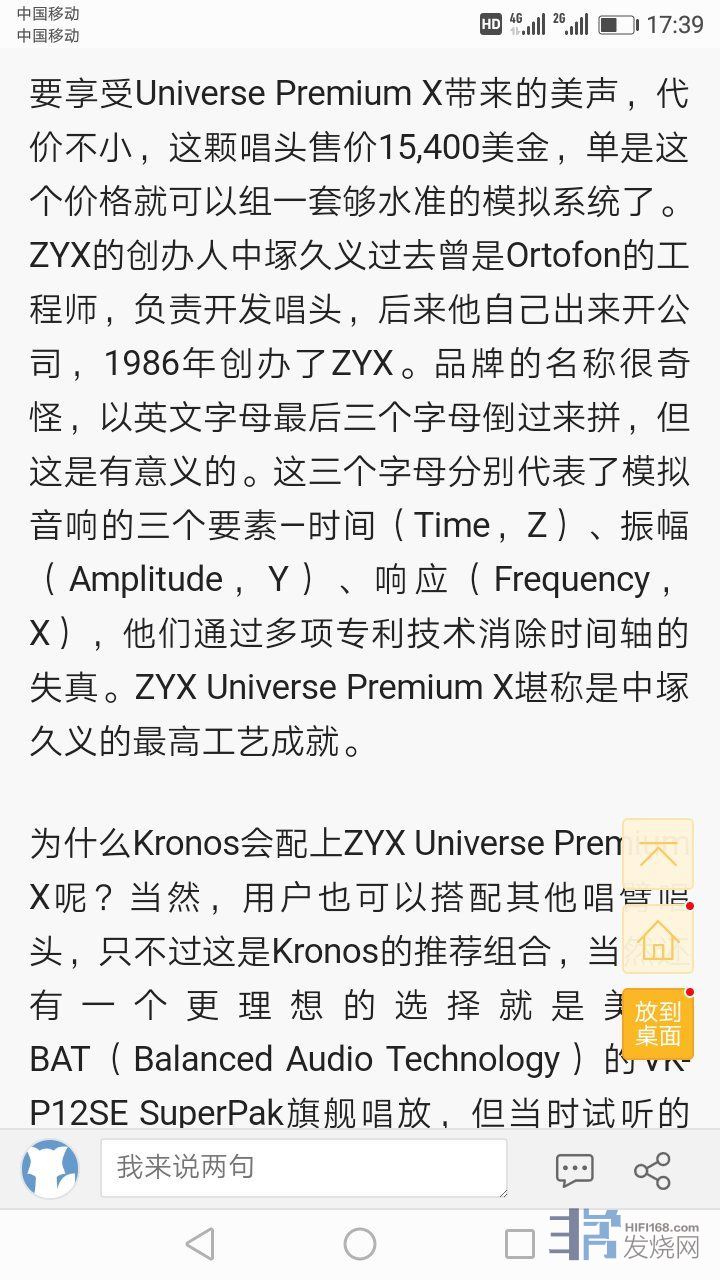The image size is (720, 1280).
Task: Share this article
Action: click(652, 1169)
